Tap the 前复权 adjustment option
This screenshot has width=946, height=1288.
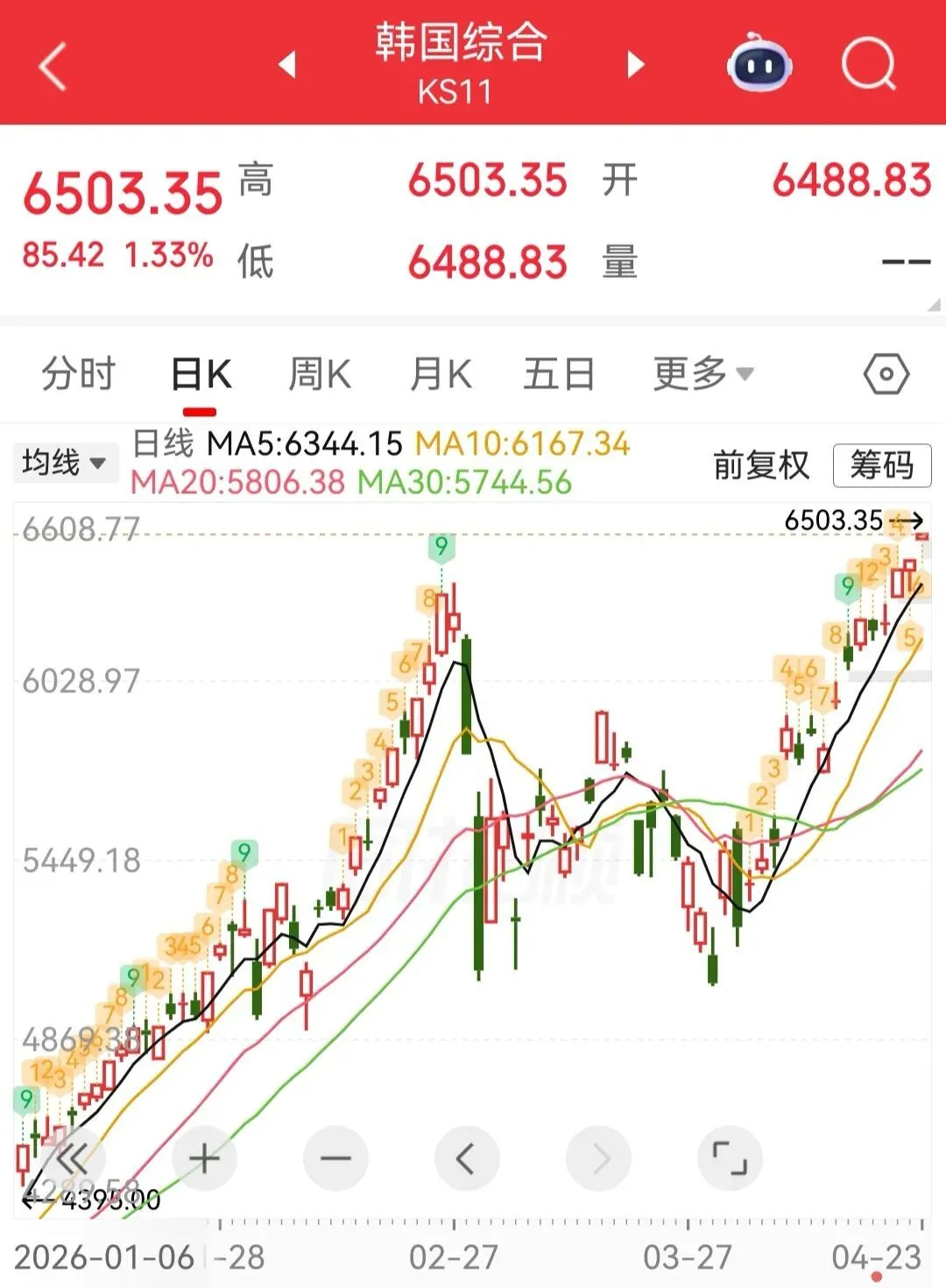[760, 464]
